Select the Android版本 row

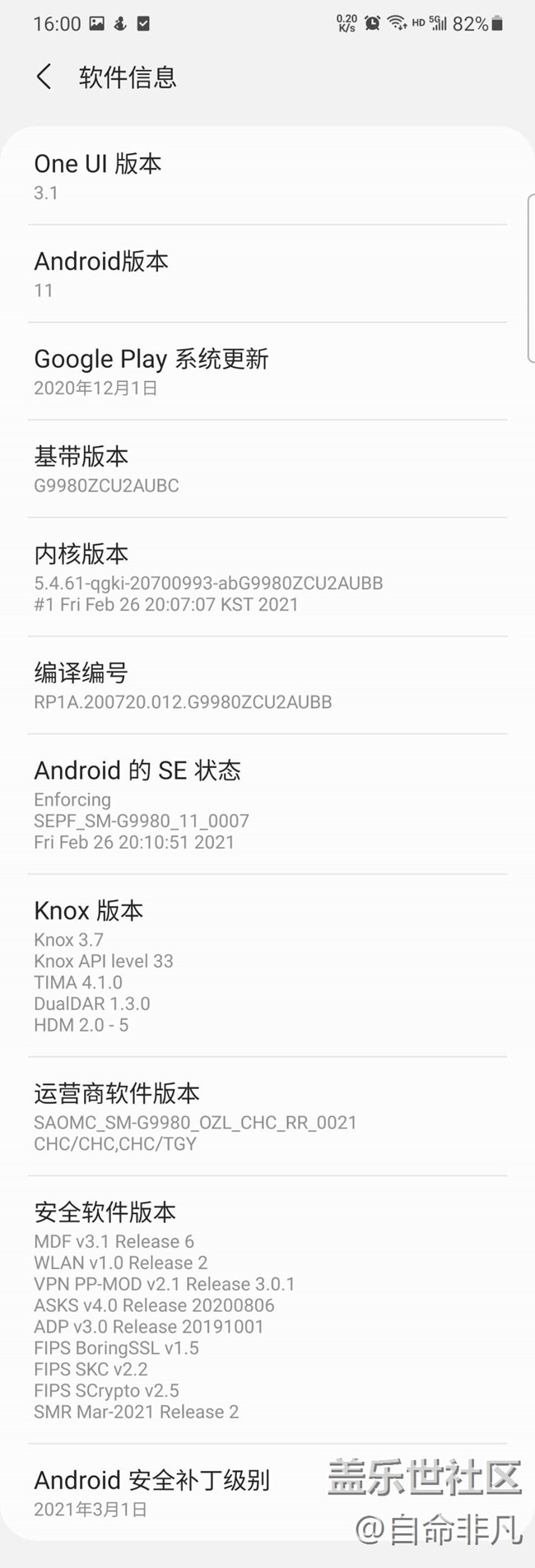[x=267, y=274]
